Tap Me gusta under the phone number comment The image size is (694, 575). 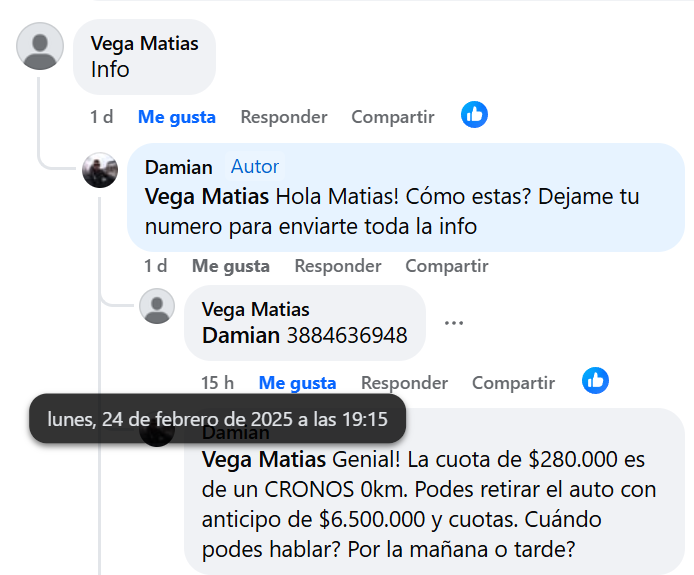coord(297,383)
